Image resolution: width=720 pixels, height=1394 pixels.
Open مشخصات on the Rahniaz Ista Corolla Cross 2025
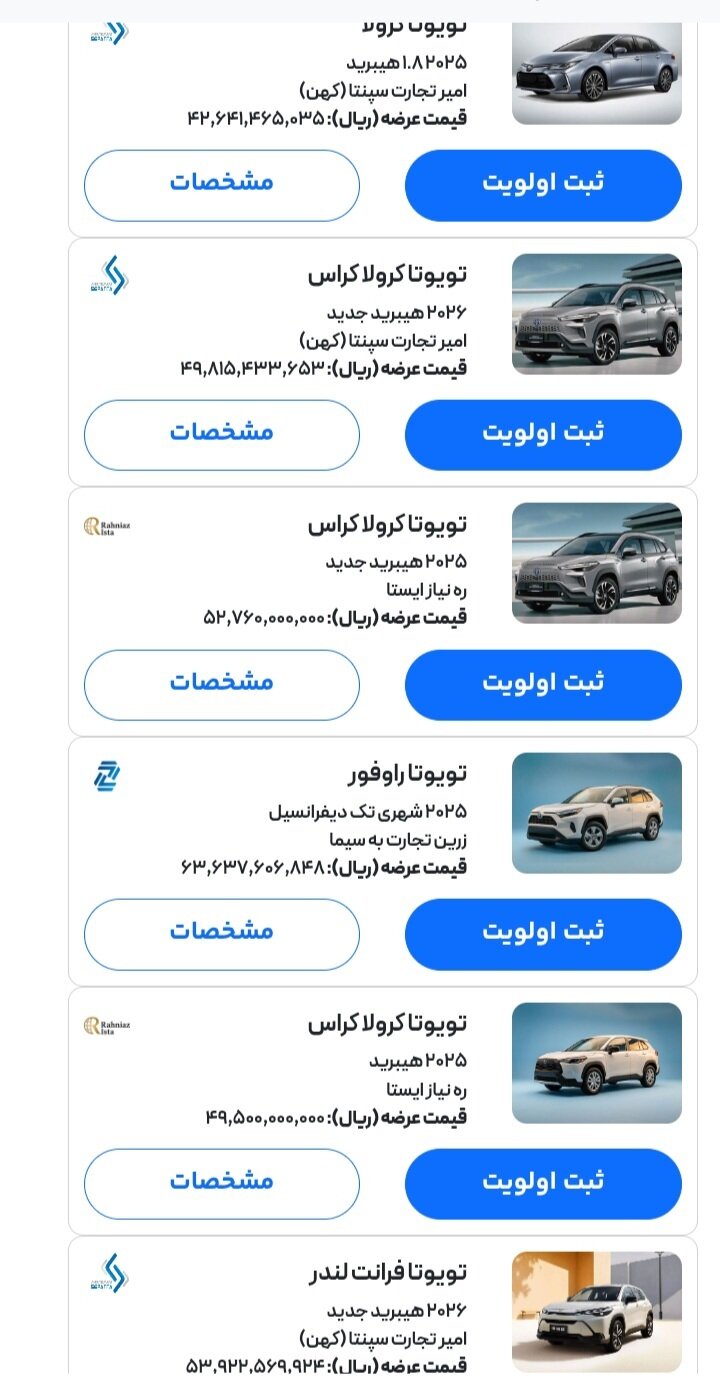click(x=222, y=684)
